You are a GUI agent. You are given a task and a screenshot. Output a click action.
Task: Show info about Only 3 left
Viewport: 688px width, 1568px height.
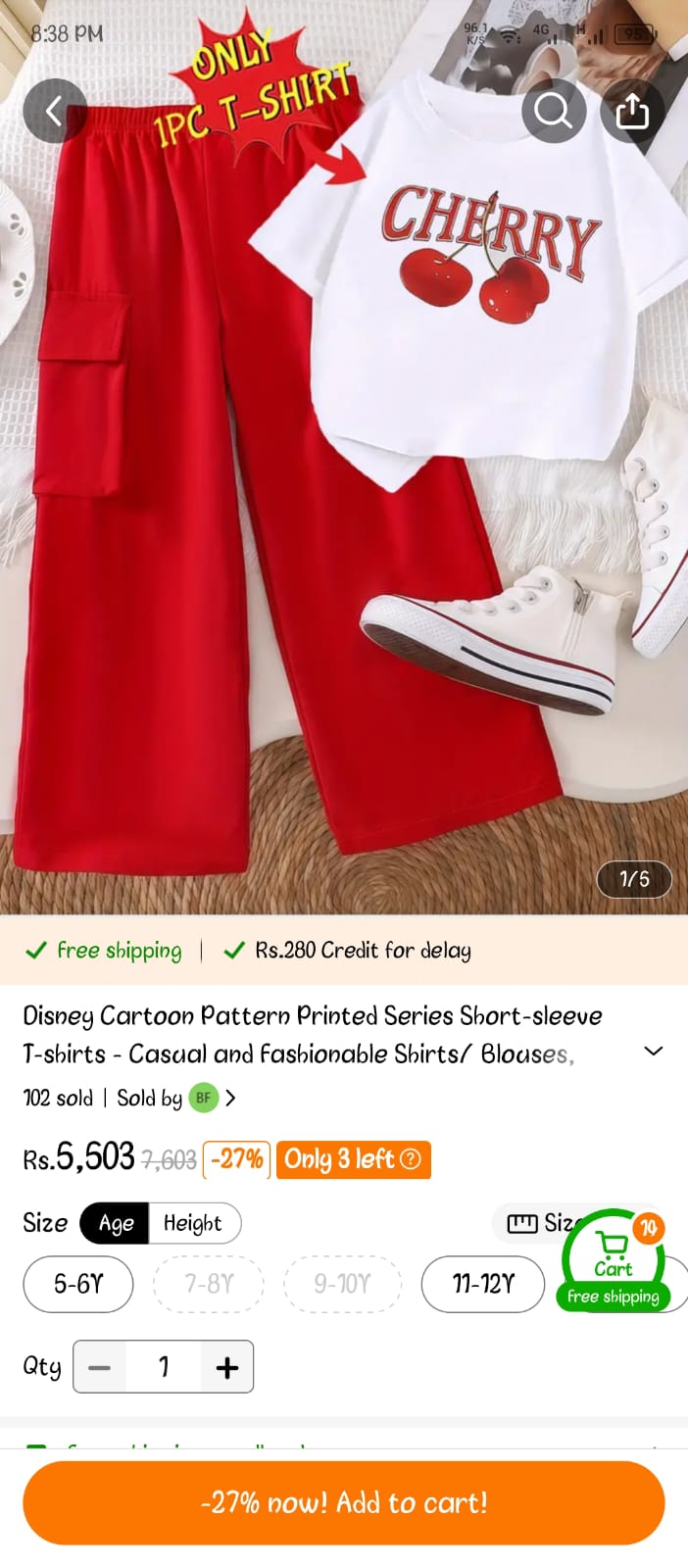click(x=412, y=1159)
